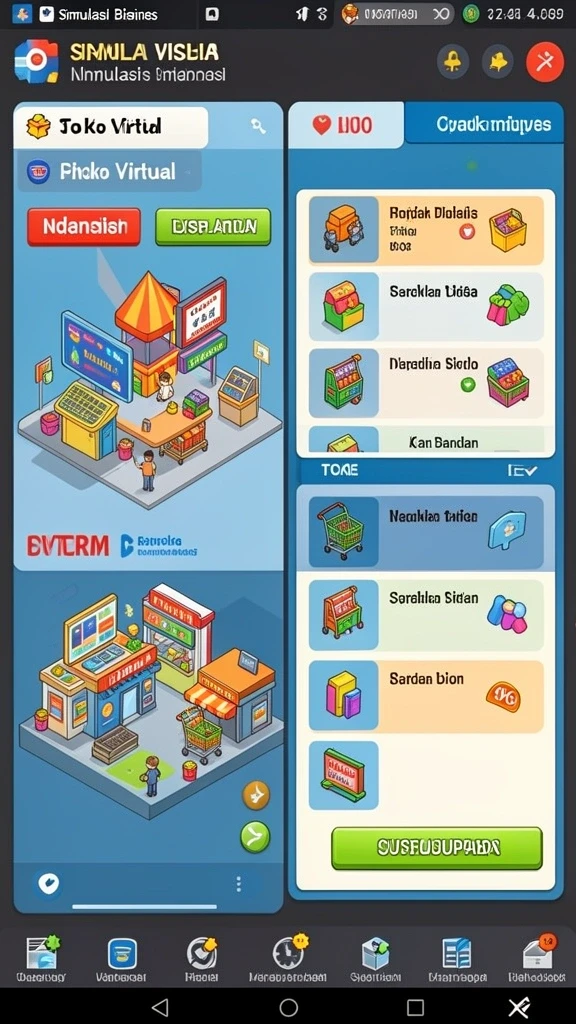The width and height of the screenshot is (576, 1024).
Task: Open the Rojdak Diolaiis item row
Action: [426, 230]
